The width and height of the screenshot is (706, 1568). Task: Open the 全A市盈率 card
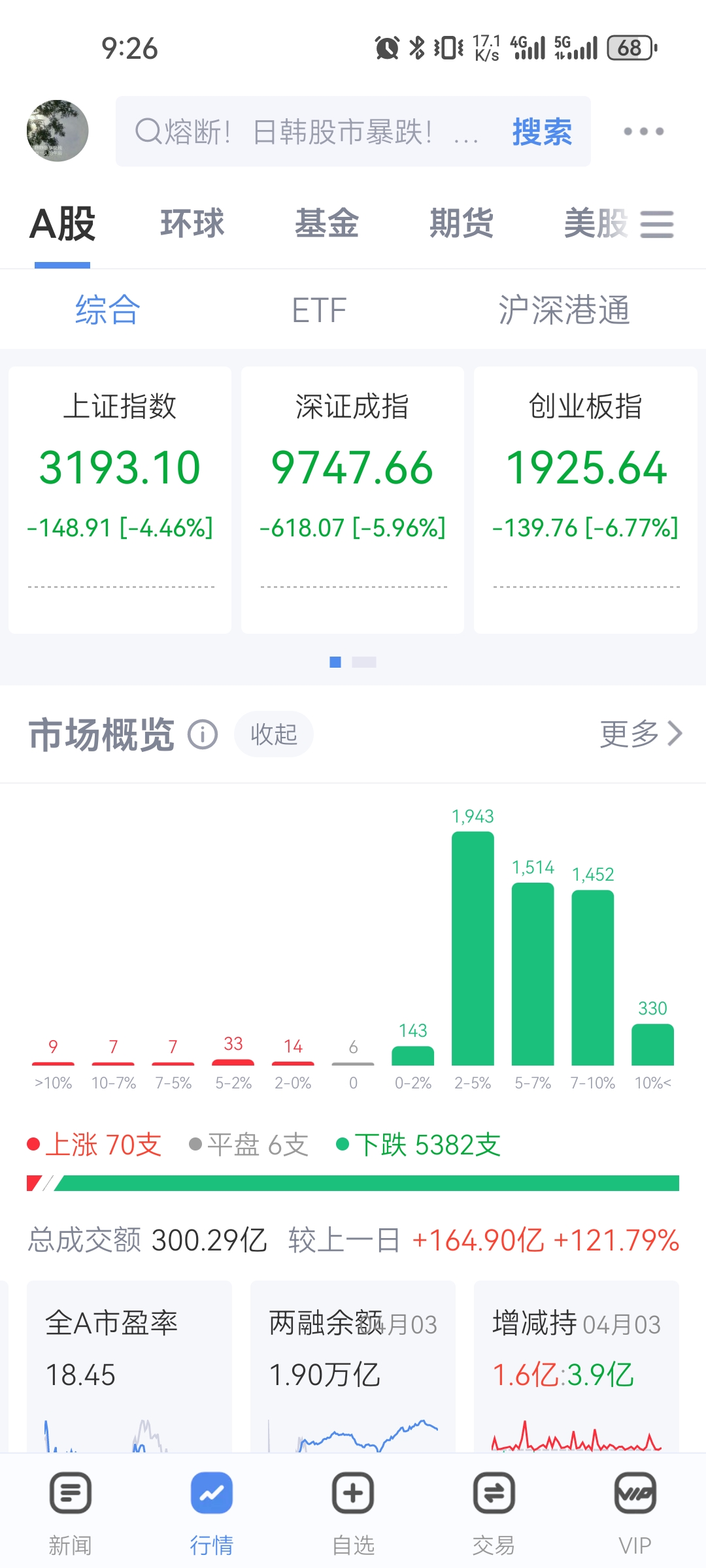[129, 1365]
